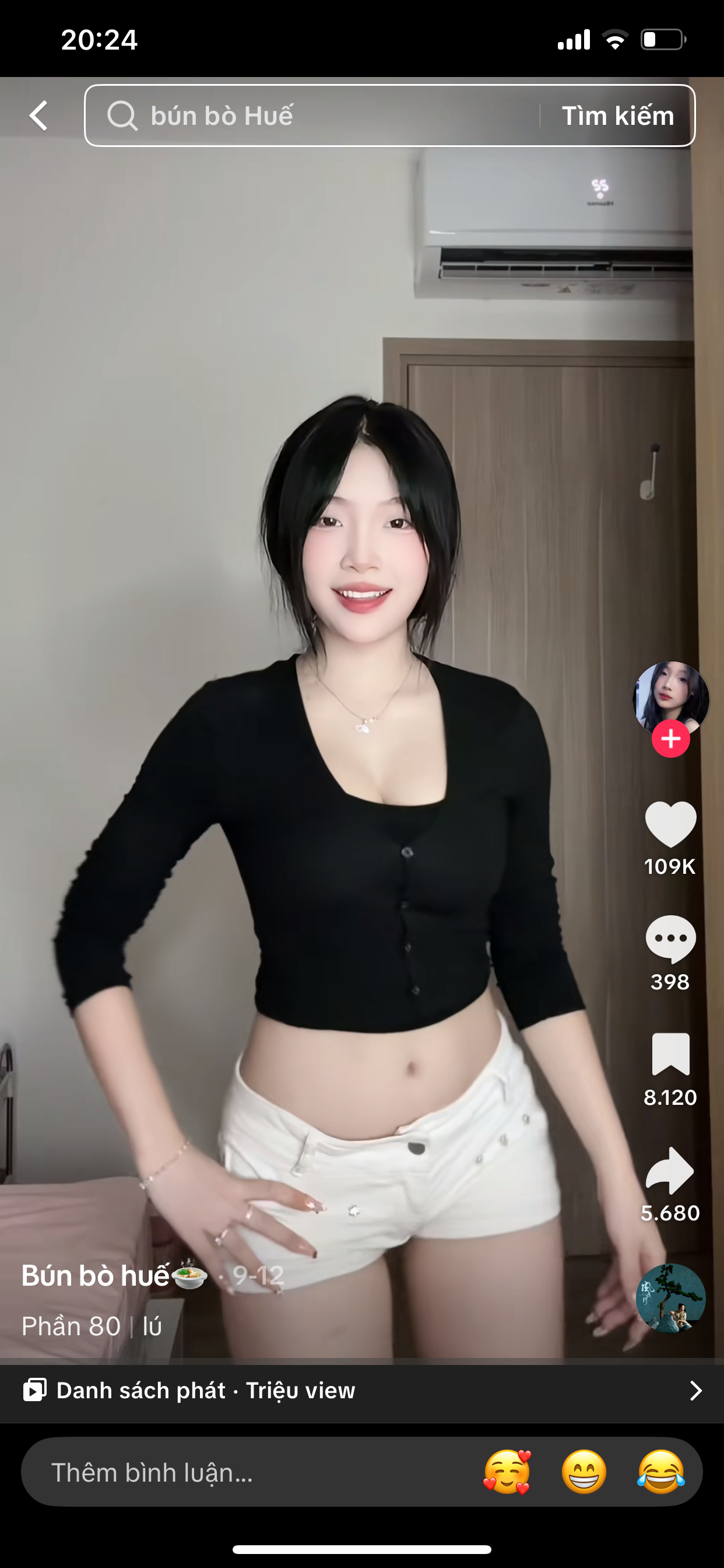Go back using the top-left arrow
The width and height of the screenshot is (724, 1568).
(38, 116)
